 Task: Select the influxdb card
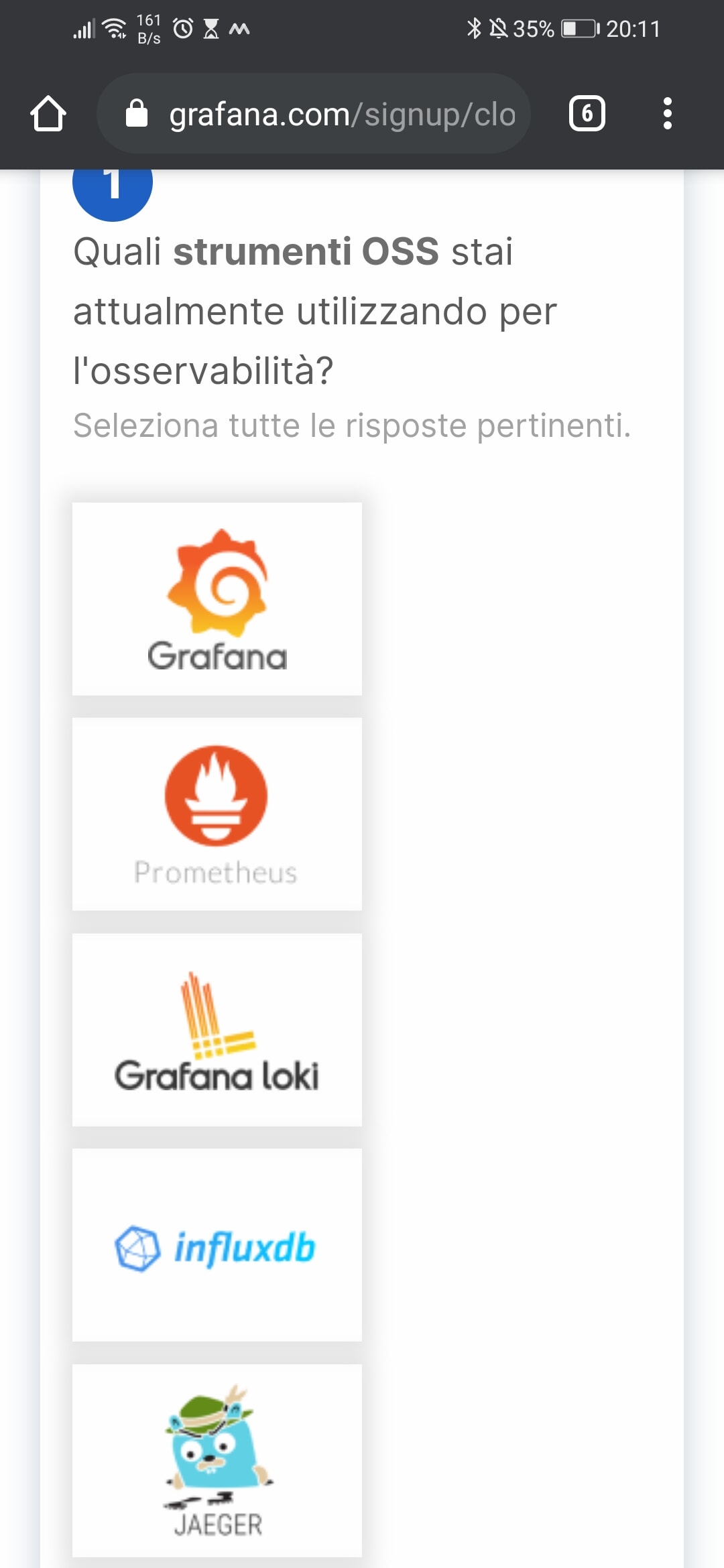(x=217, y=1245)
